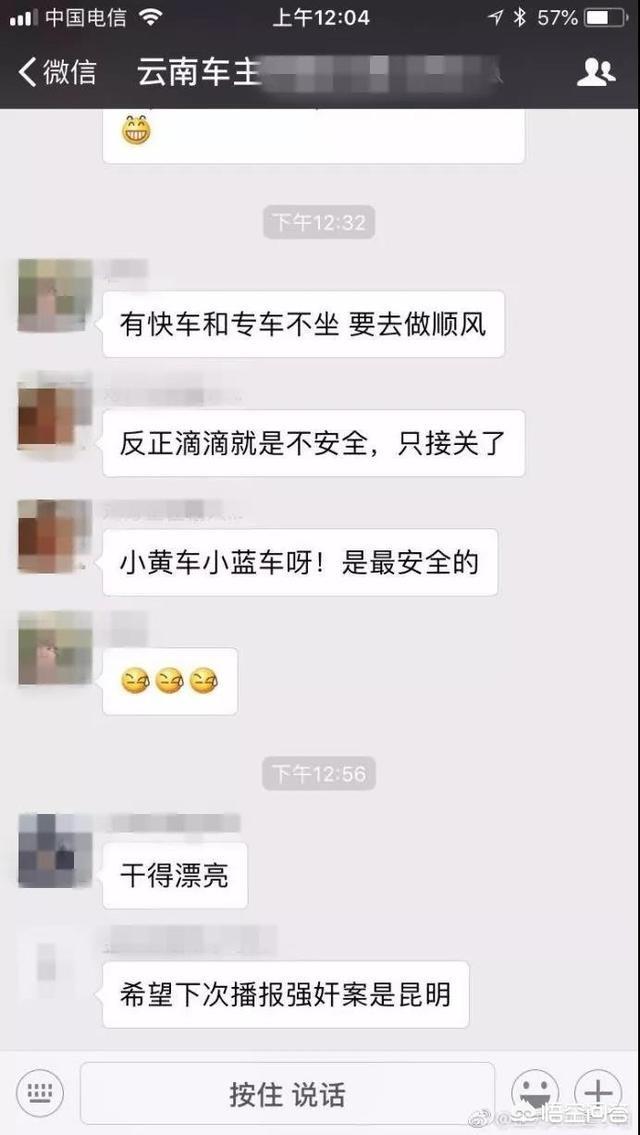Viewport: 640px width, 1135px height.
Task: Tap avatar beside 有快车和专车不坐 message
Action: click(55, 296)
